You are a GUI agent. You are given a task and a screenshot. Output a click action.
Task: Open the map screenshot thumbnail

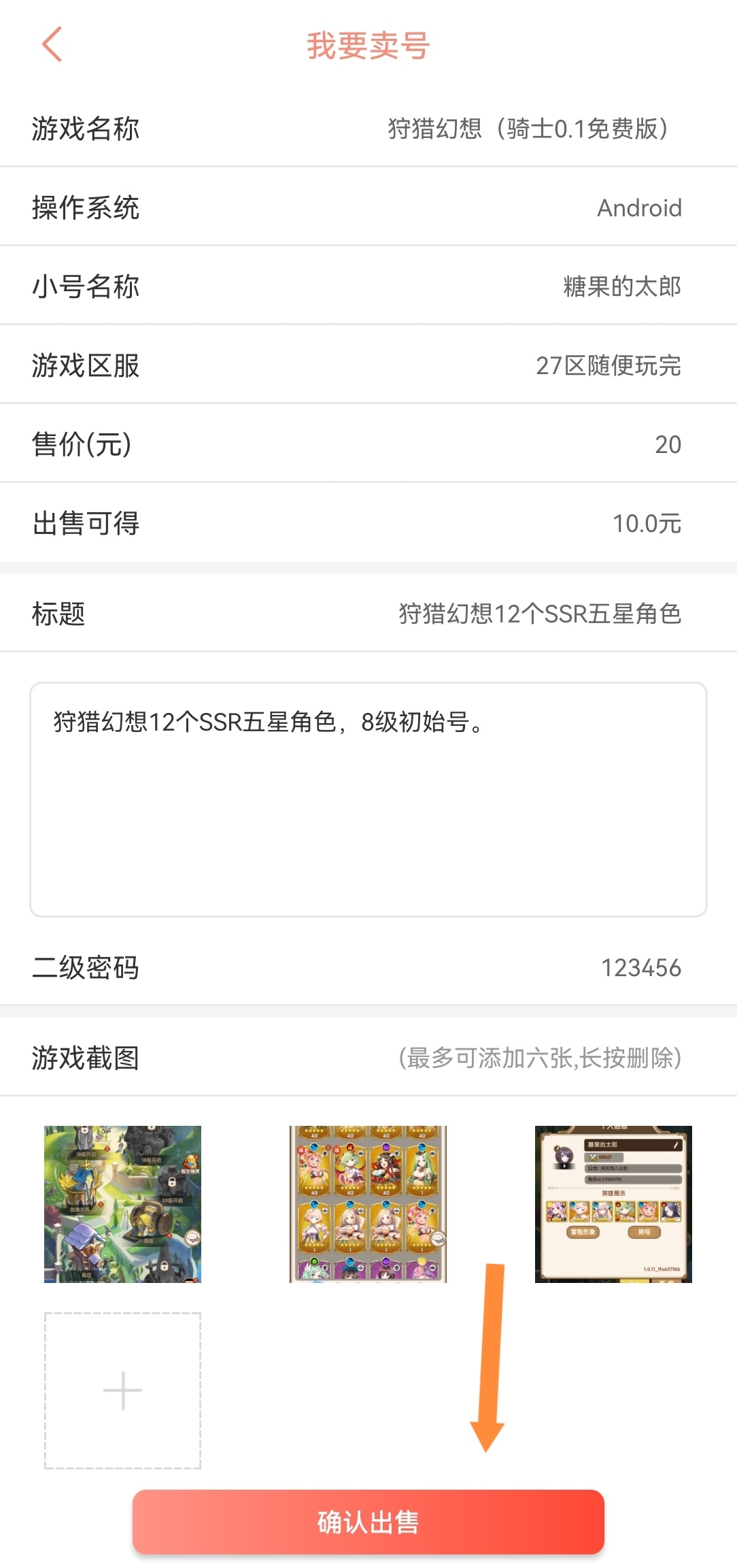pyautogui.click(x=122, y=1204)
